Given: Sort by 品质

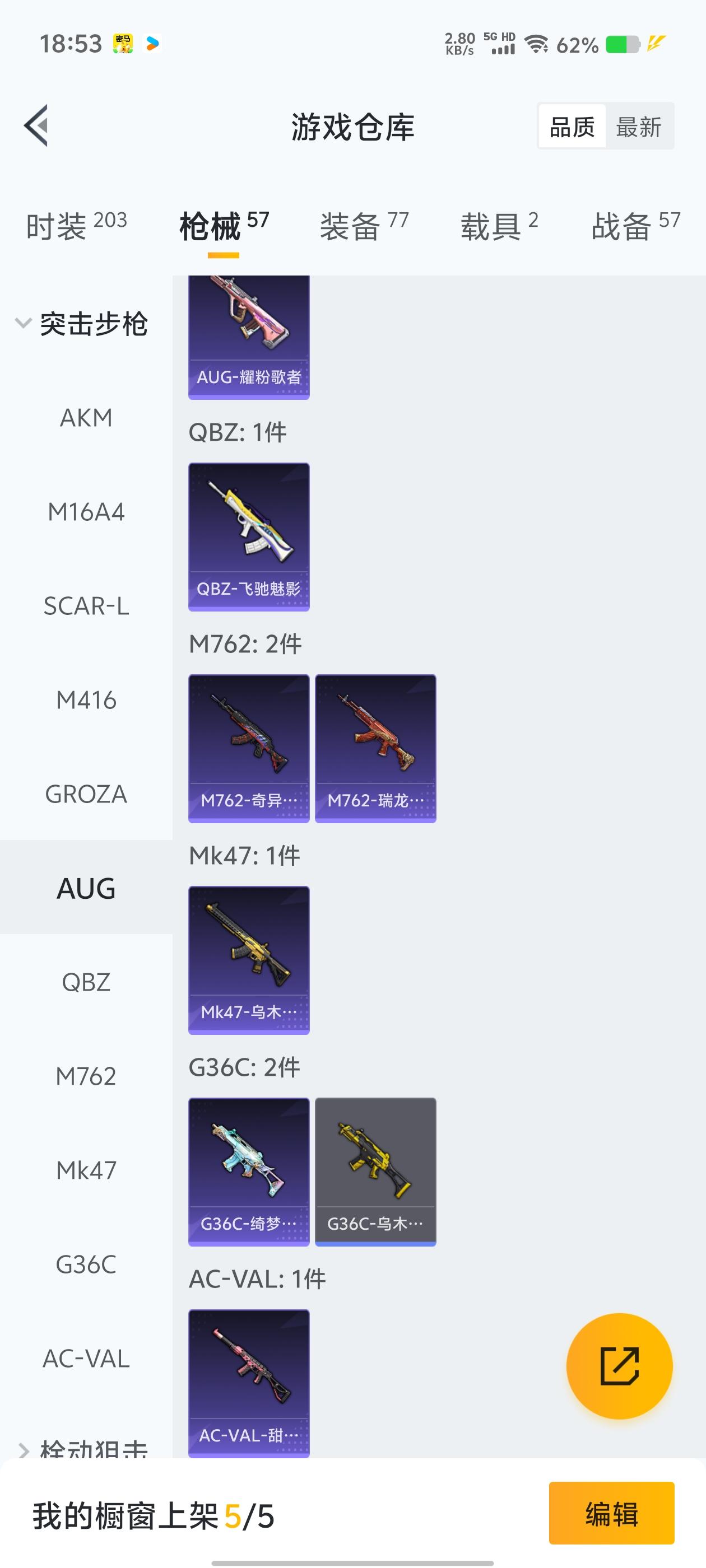Looking at the screenshot, I should 572,127.
